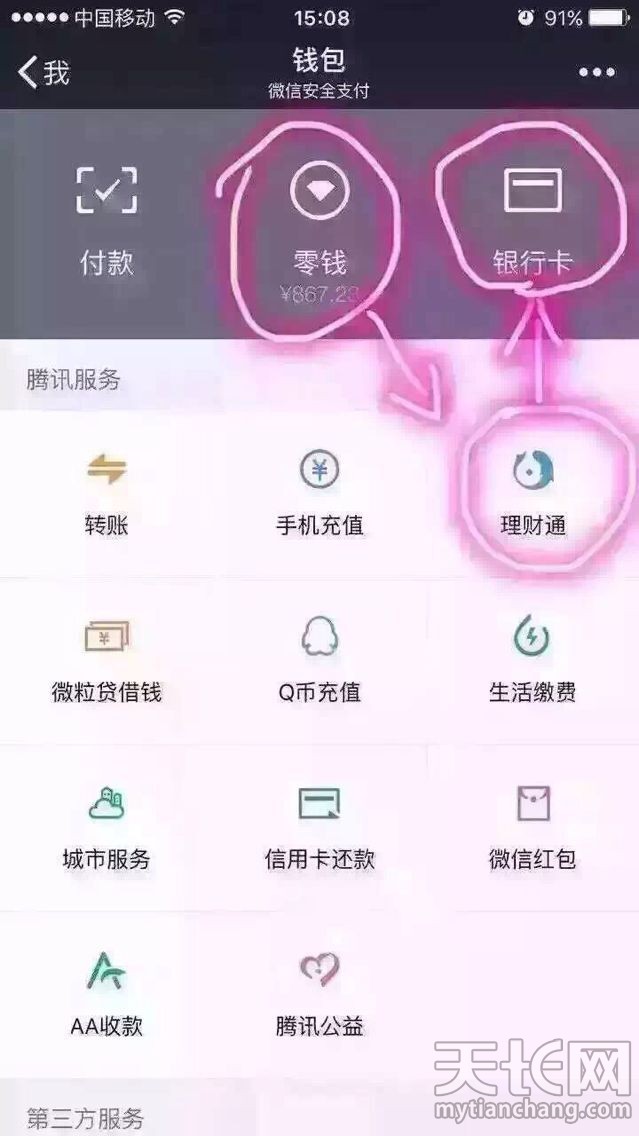Screen dimensions: 639x1136
Task: Open 微信红包 red packet
Action: (x=532, y=828)
